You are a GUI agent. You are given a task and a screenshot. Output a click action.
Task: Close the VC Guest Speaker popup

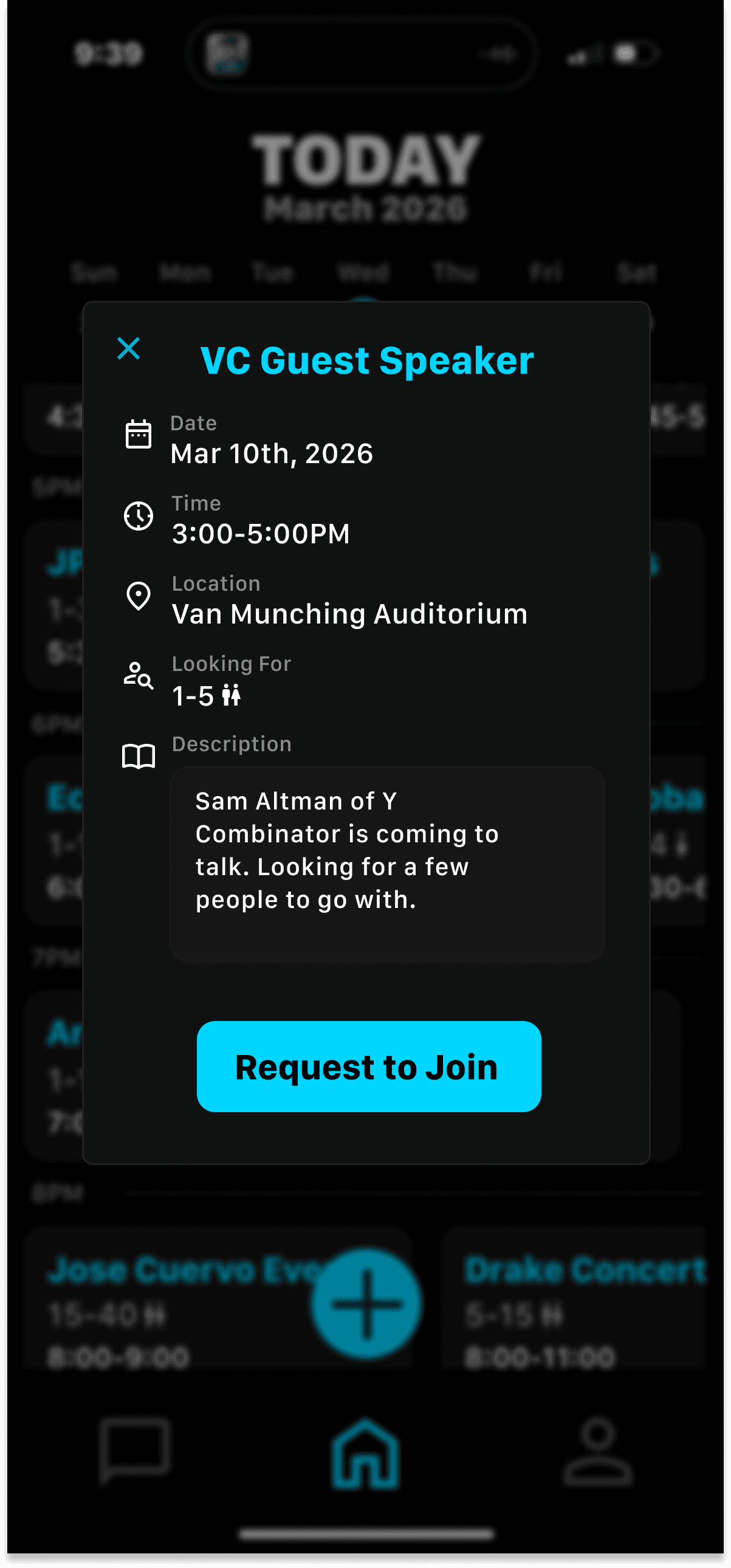tap(128, 349)
